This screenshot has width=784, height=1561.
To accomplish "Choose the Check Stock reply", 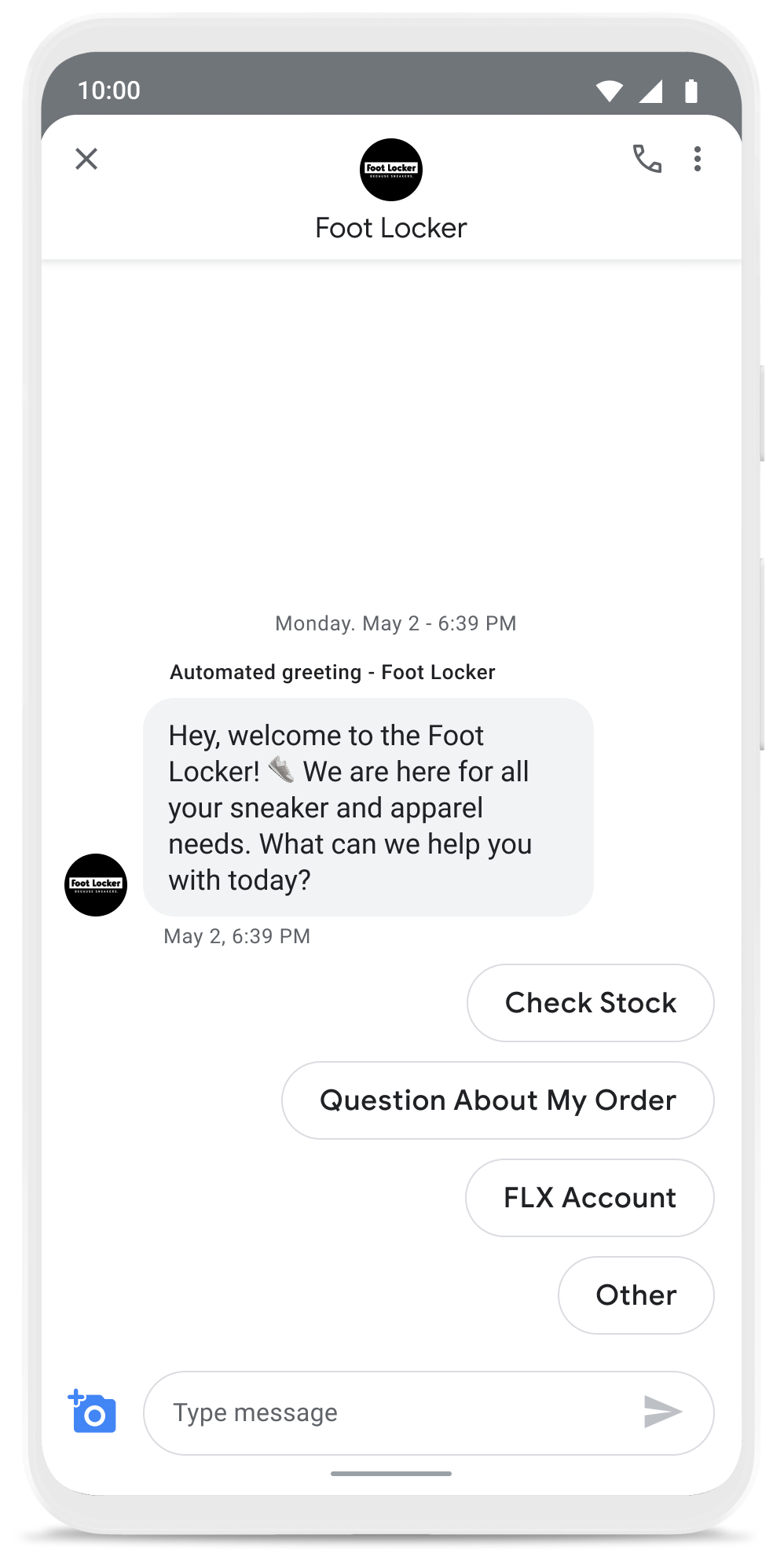I will tap(590, 1003).
